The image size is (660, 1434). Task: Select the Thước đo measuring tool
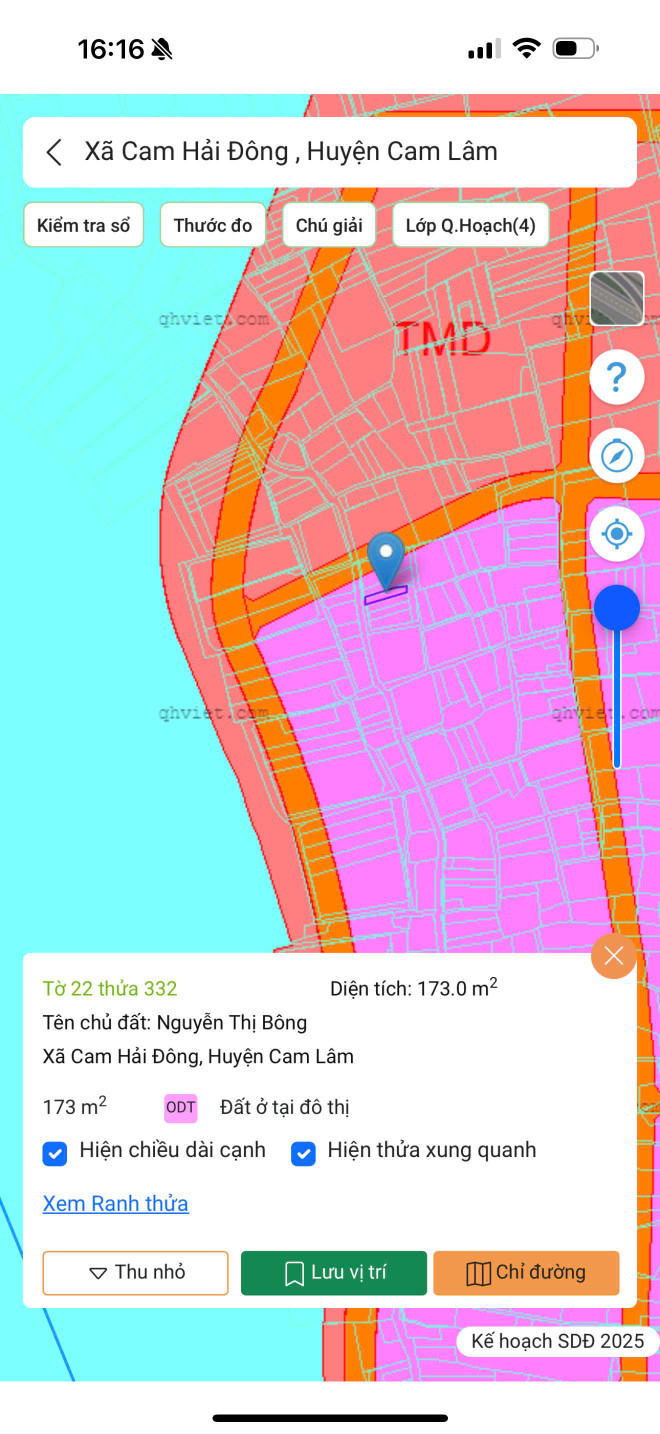click(213, 225)
